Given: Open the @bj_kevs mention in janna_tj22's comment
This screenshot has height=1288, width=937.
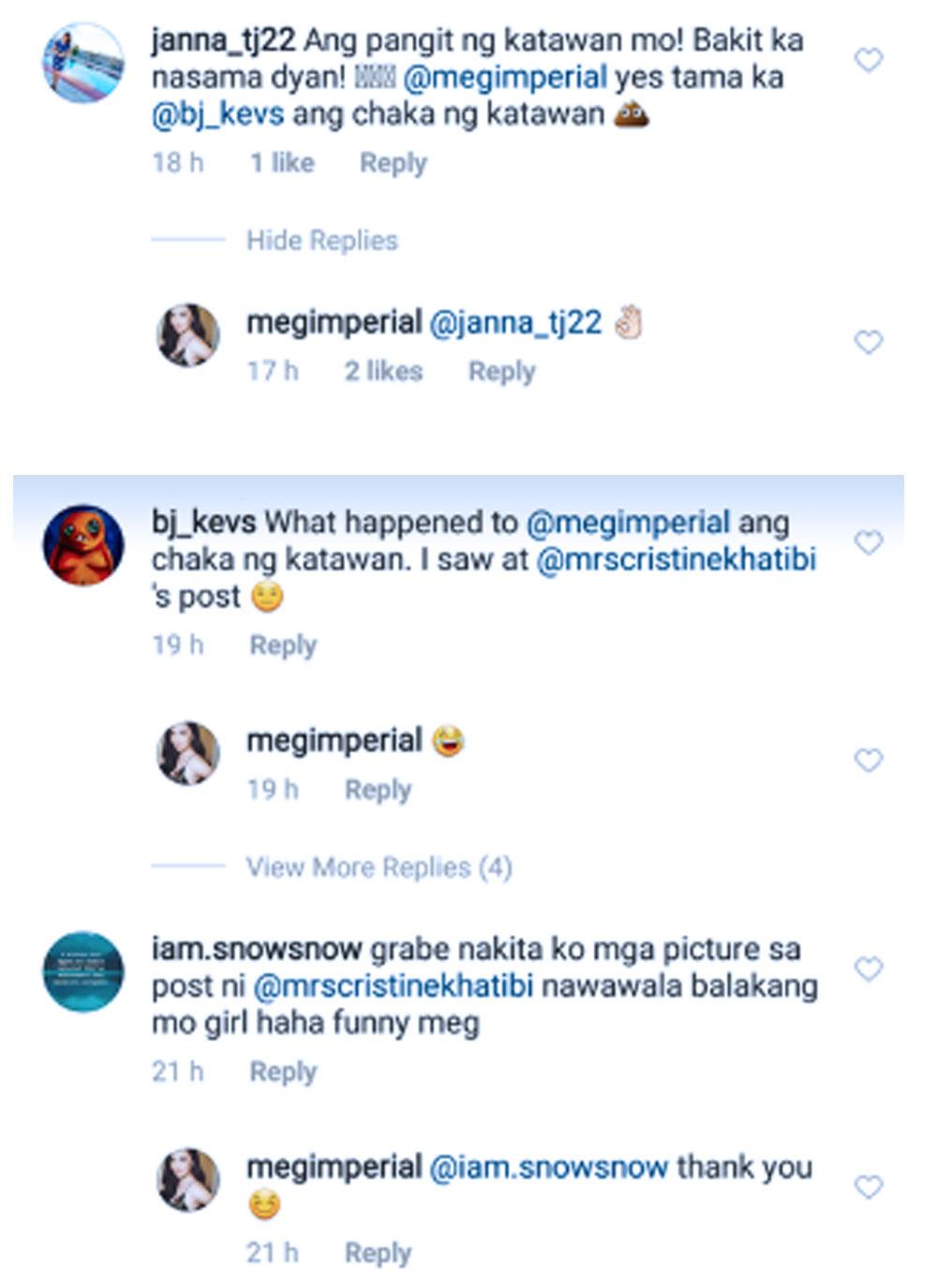Looking at the screenshot, I should pyautogui.click(x=217, y=114).
